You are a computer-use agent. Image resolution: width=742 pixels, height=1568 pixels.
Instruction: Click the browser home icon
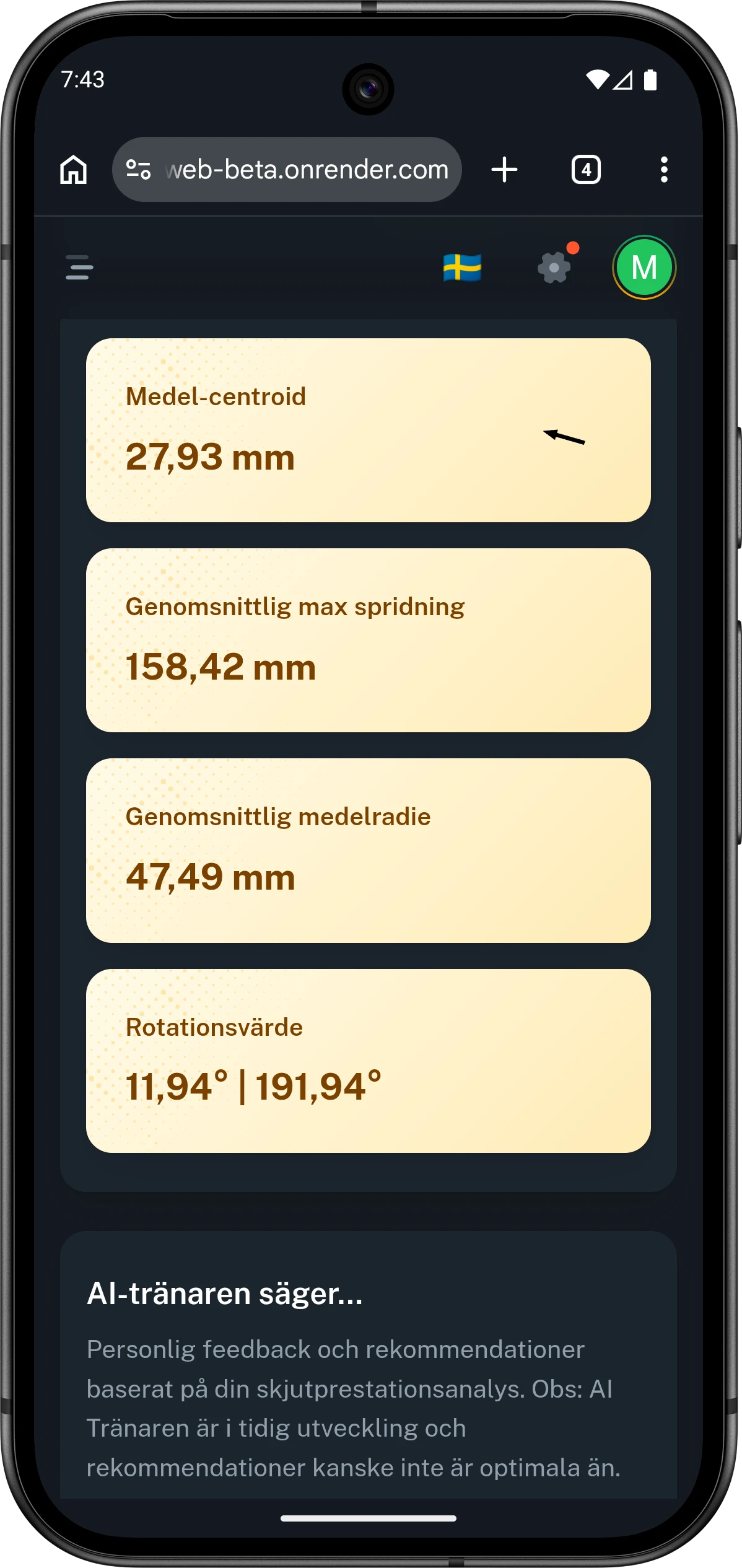pyautogui.click(x=72, y=170)
